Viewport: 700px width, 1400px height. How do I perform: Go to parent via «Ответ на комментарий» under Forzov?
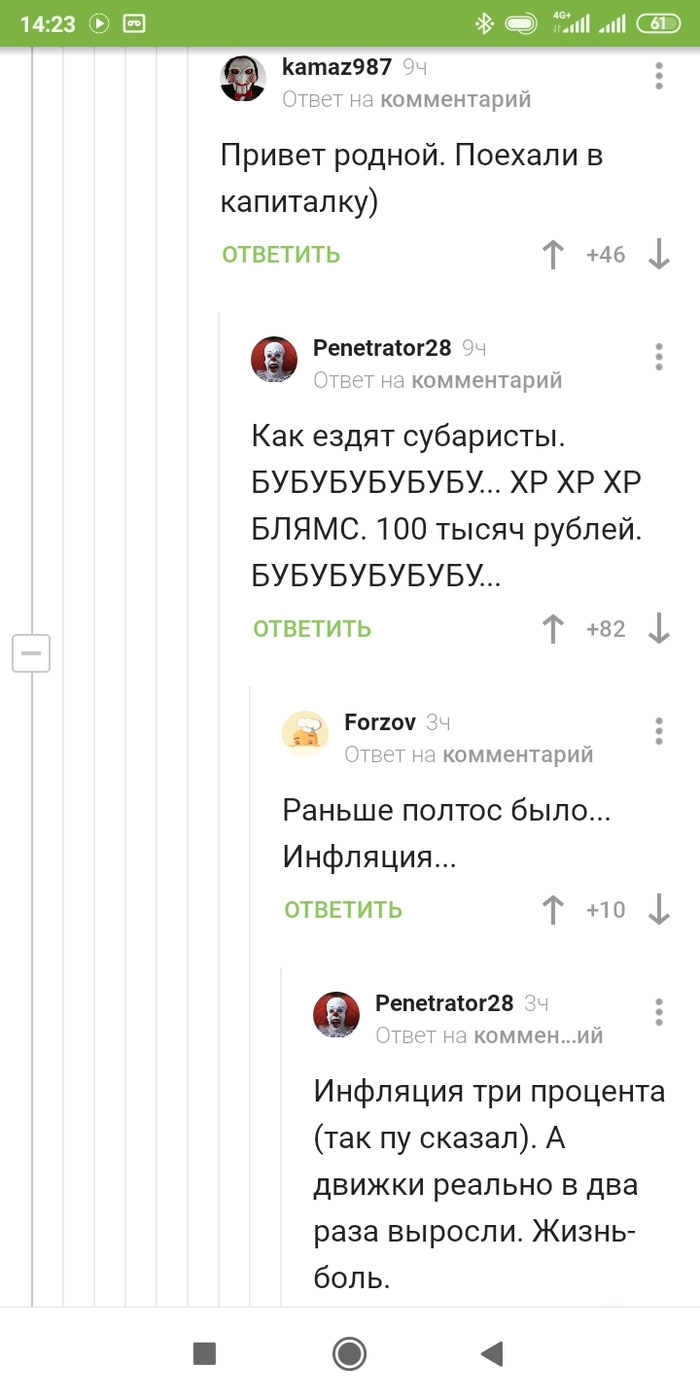(x=469, y=754)
